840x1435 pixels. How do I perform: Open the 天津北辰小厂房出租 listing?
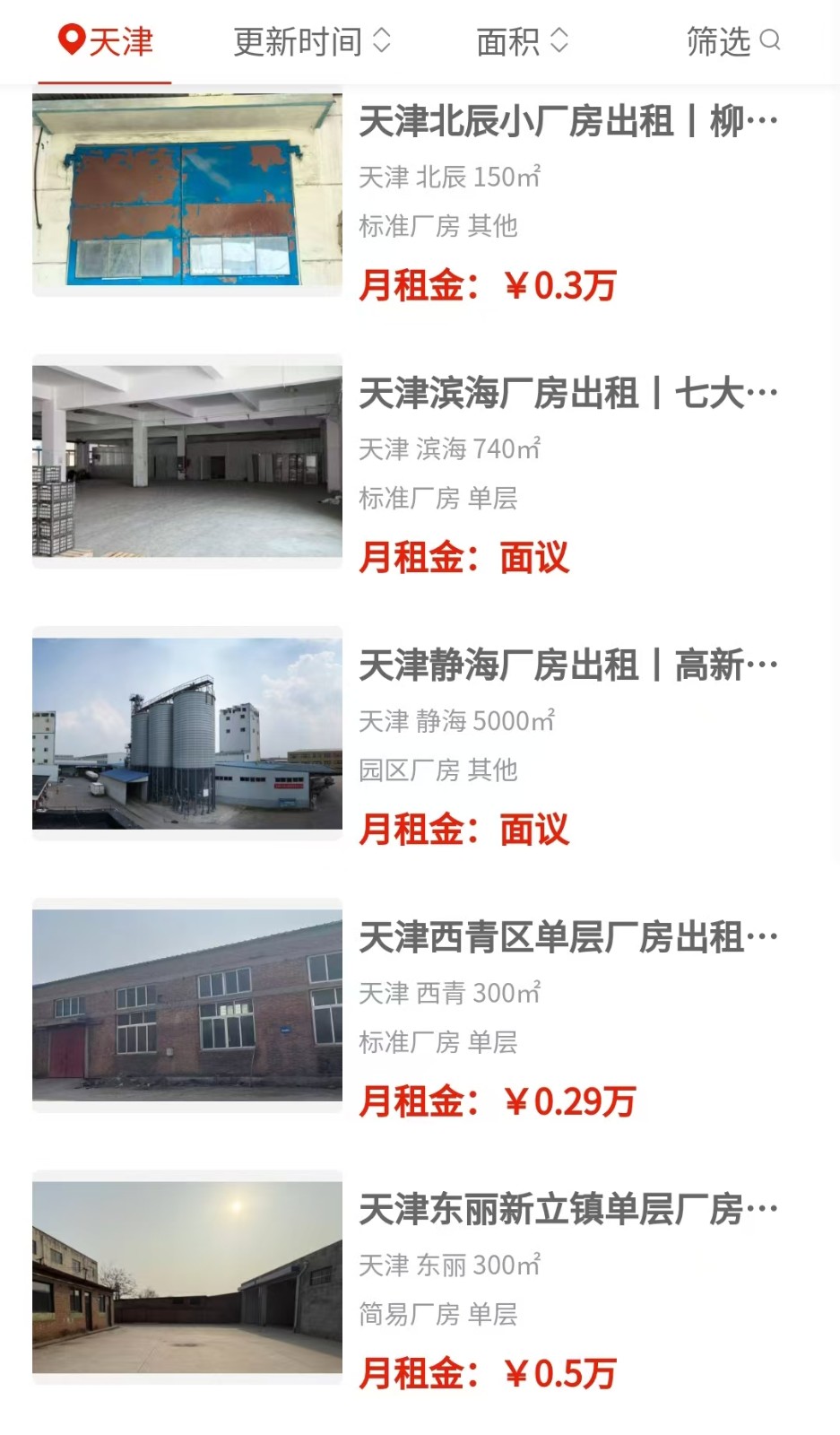(568, 122)
